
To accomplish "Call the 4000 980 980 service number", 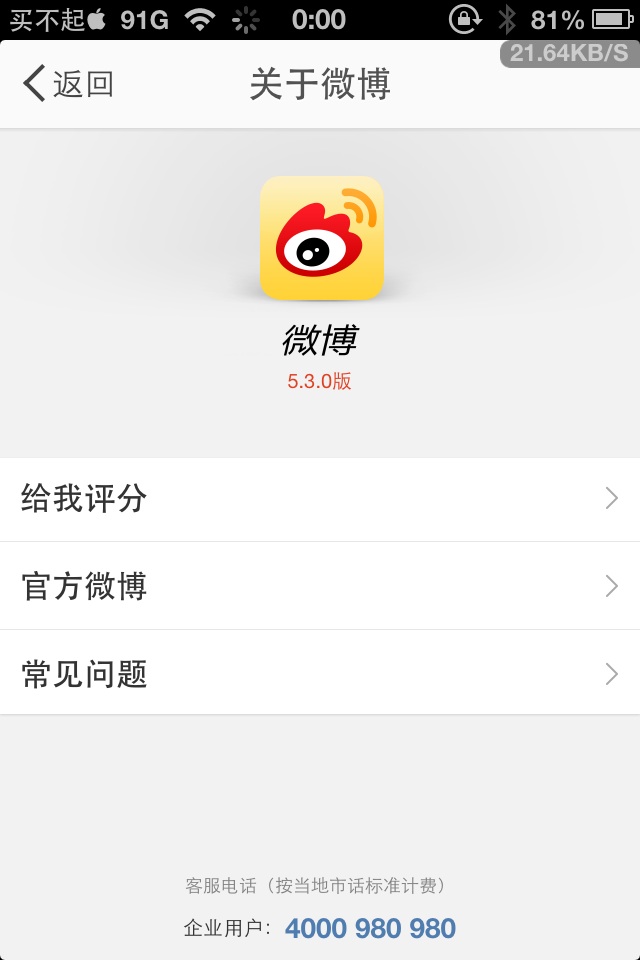I will coord(370,929).
